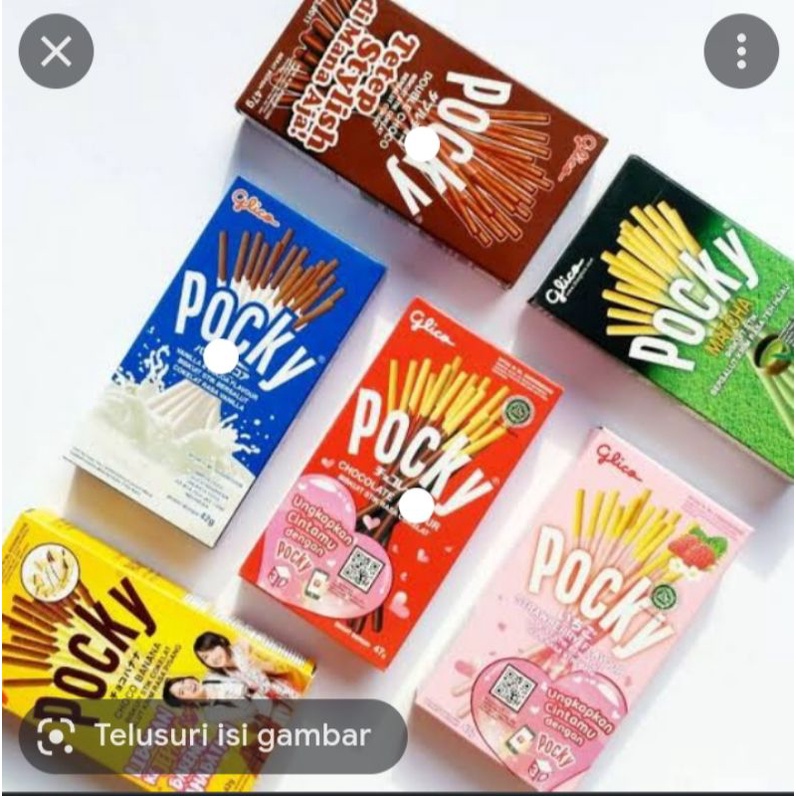
Task: Tap the Telusuri isi gambar button
Action: click(212, 737)
